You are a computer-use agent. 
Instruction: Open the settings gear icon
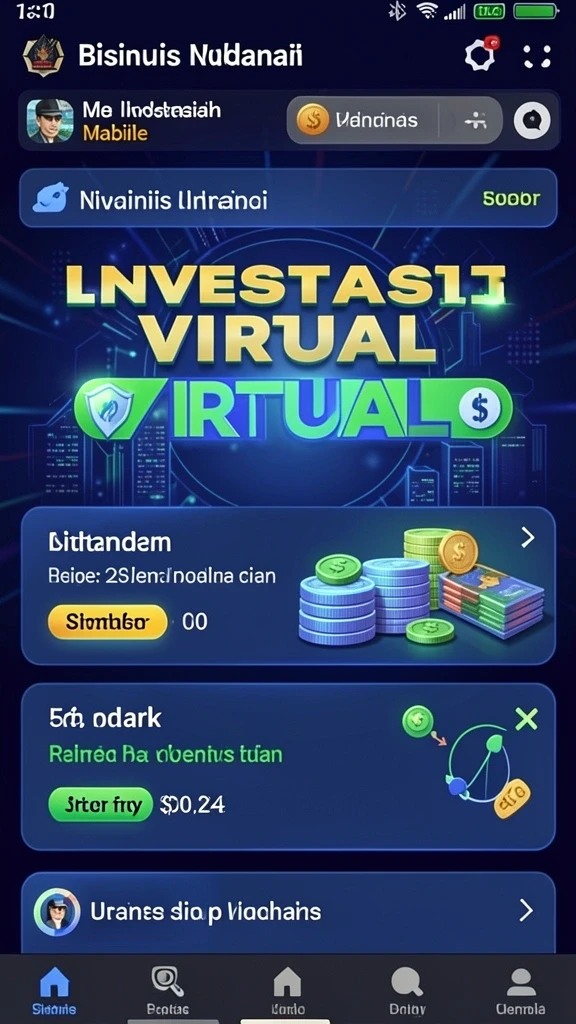[x=480, y=56]
